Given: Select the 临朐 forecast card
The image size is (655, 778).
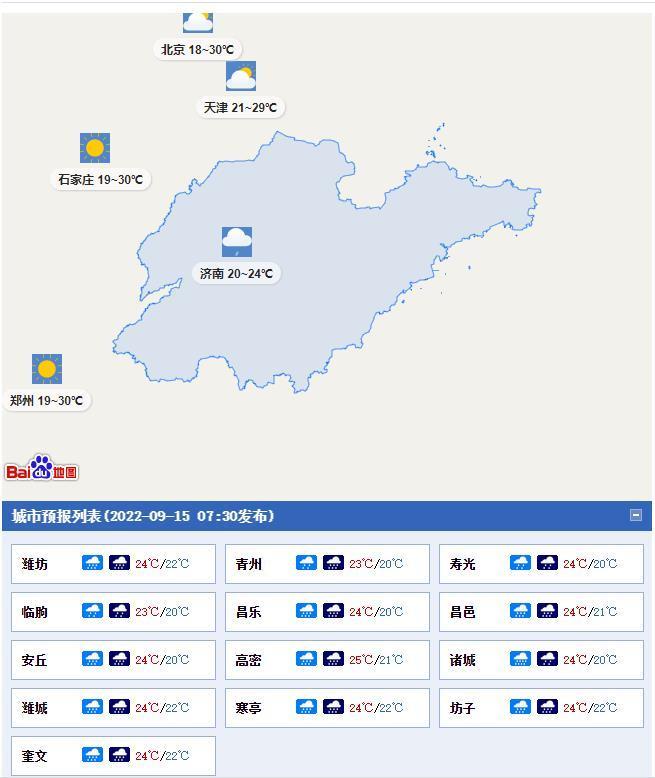Looking at the screenshot, I should (113, 612).
